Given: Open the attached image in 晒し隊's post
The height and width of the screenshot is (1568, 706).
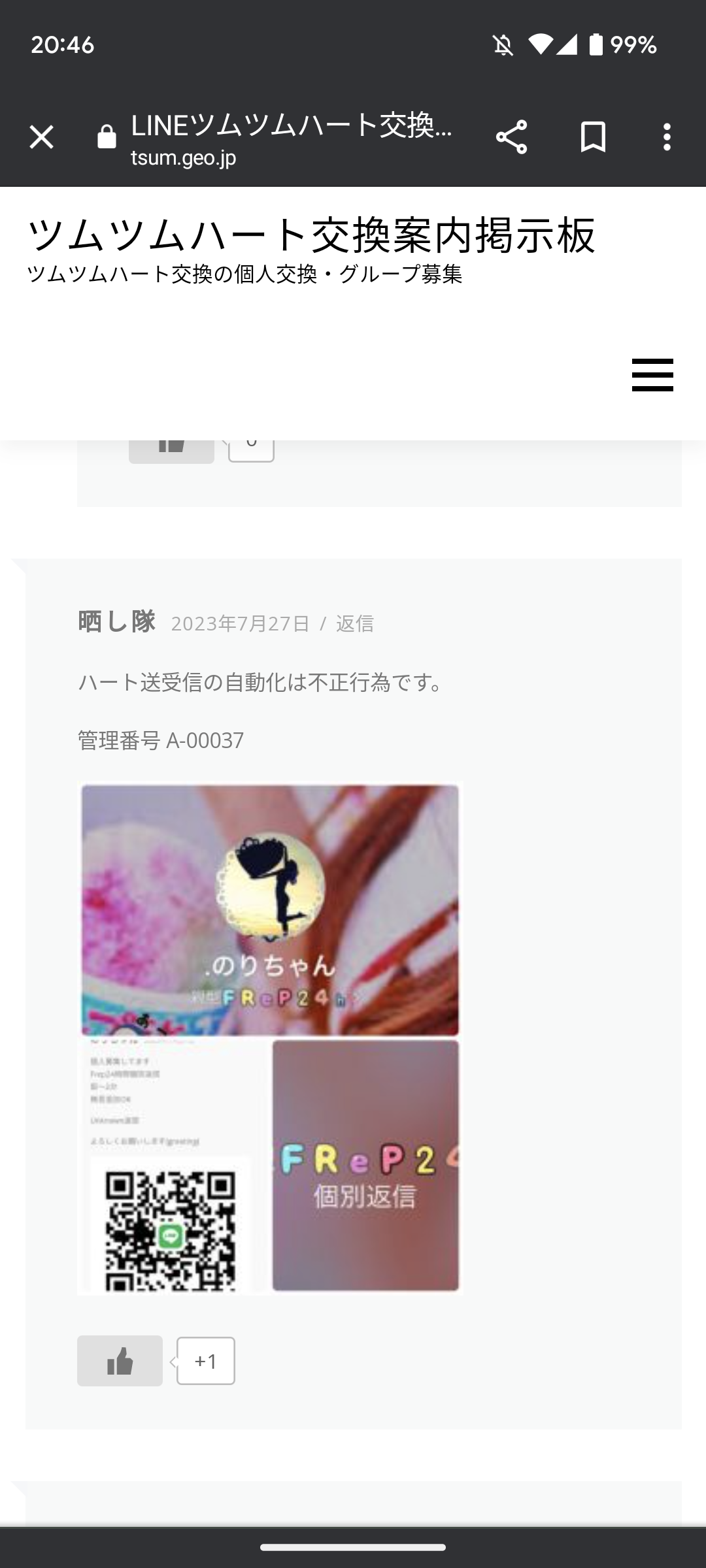Looking at the screenshot, I should [x=270, y=1037].
